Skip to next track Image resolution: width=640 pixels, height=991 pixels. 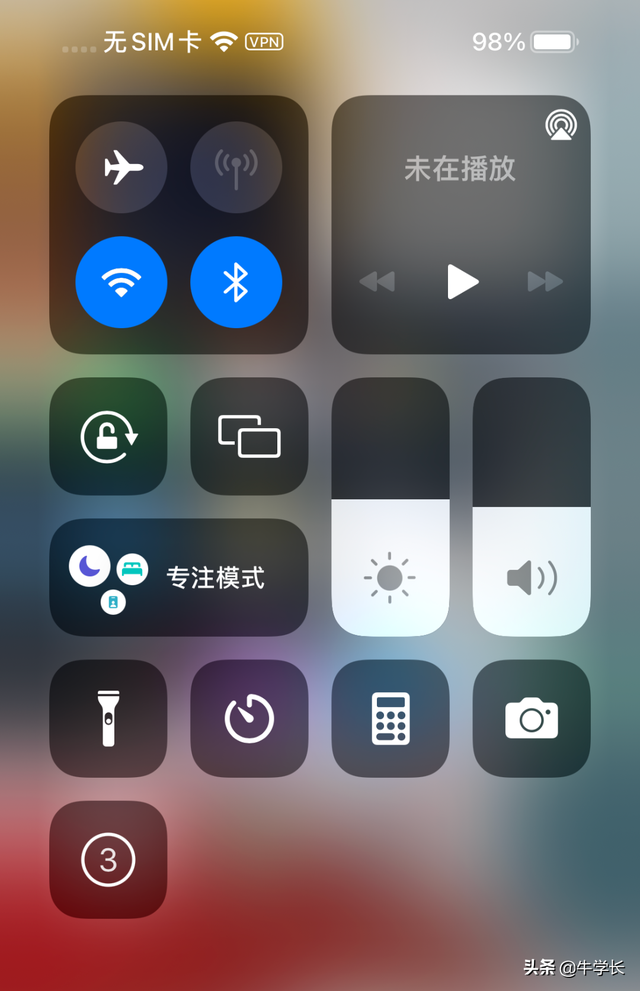click(545, 282)
